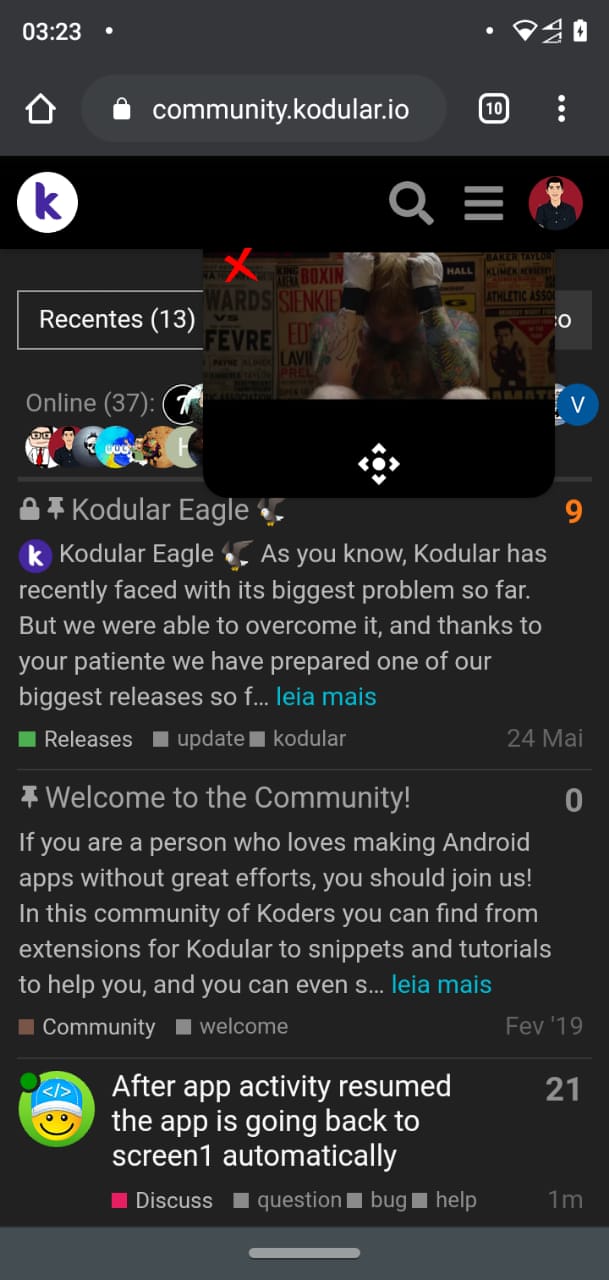Open the tab switcher showing 10 tabs

494,109
